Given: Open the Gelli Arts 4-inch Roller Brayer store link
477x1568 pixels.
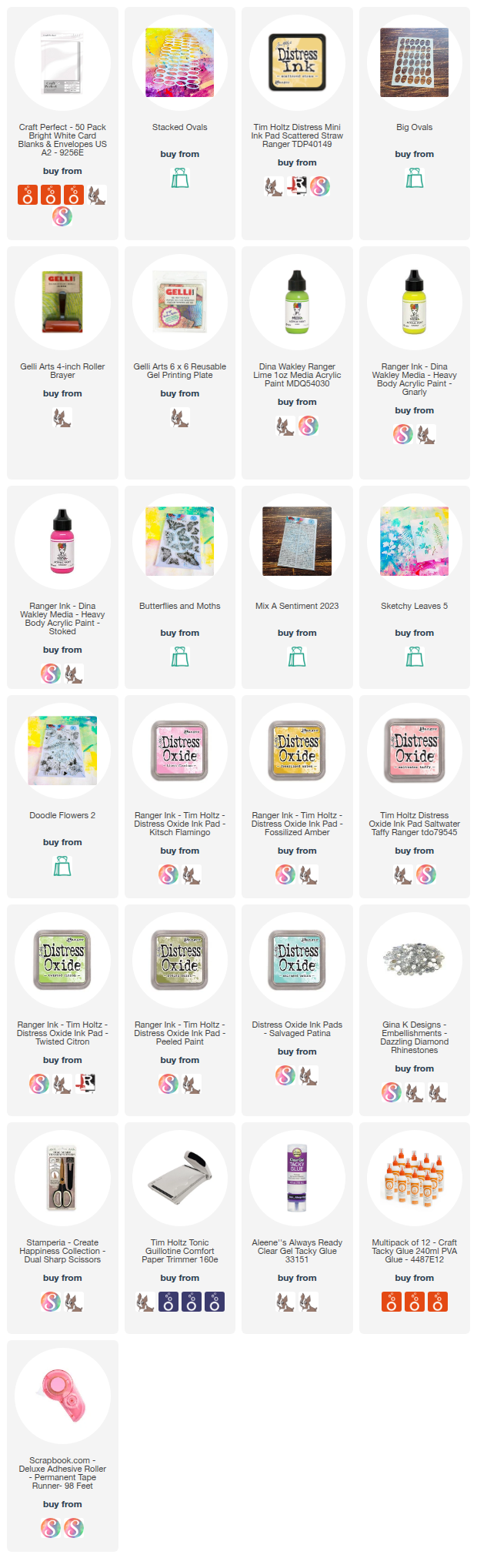Looking at the screenshot, I should (x=62, y=418).
